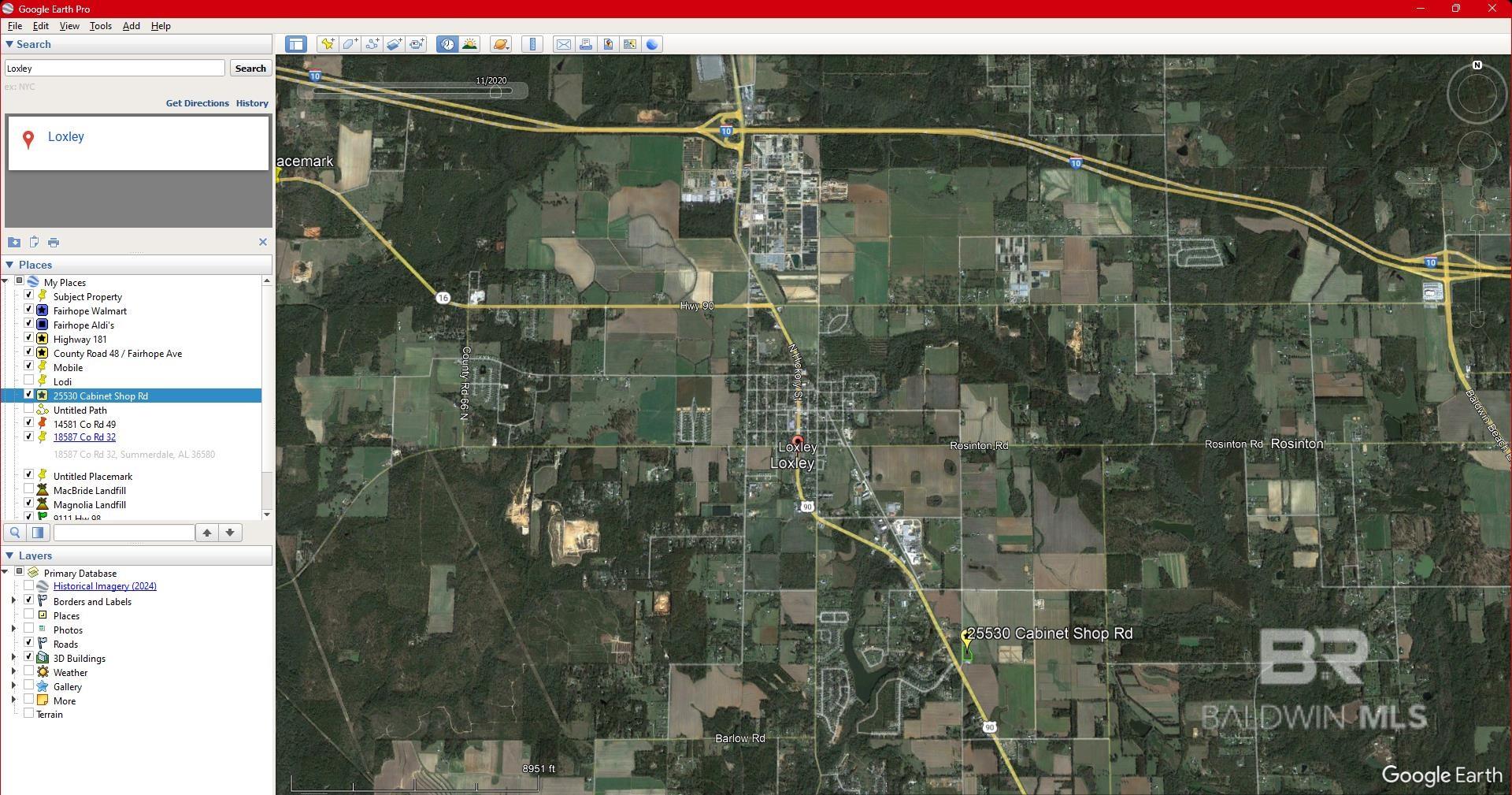Open the email toolbar icon
The height and width of the screenshot is (795, 1512).
tap(563, 44)
